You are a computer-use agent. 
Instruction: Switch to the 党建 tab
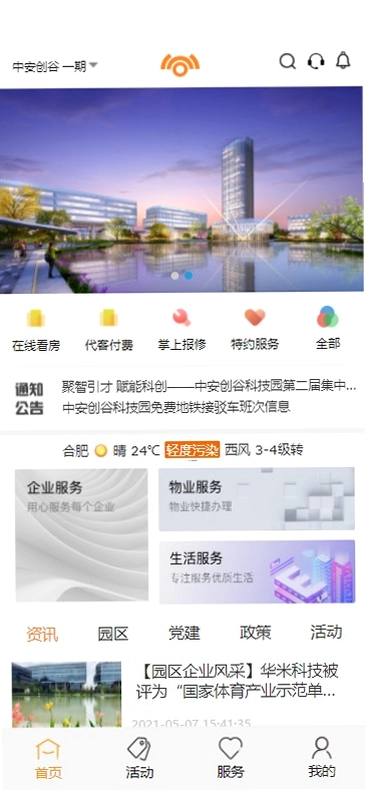point(184,633)
